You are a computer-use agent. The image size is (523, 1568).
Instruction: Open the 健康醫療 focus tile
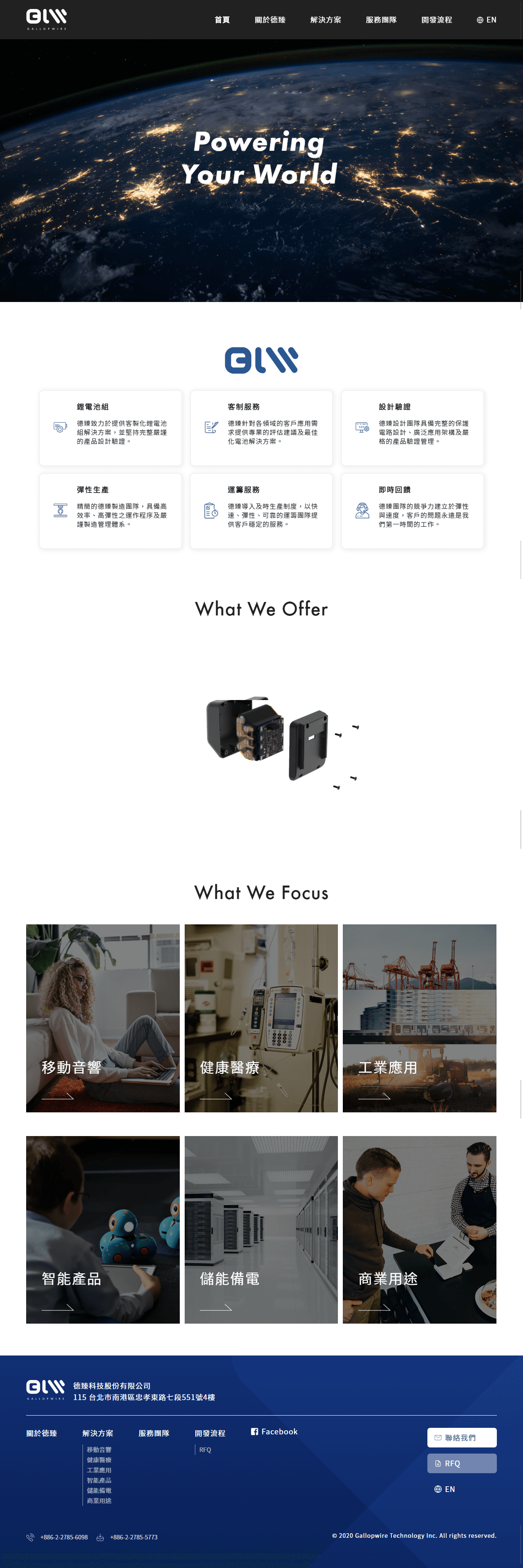tap(261, 1018)
